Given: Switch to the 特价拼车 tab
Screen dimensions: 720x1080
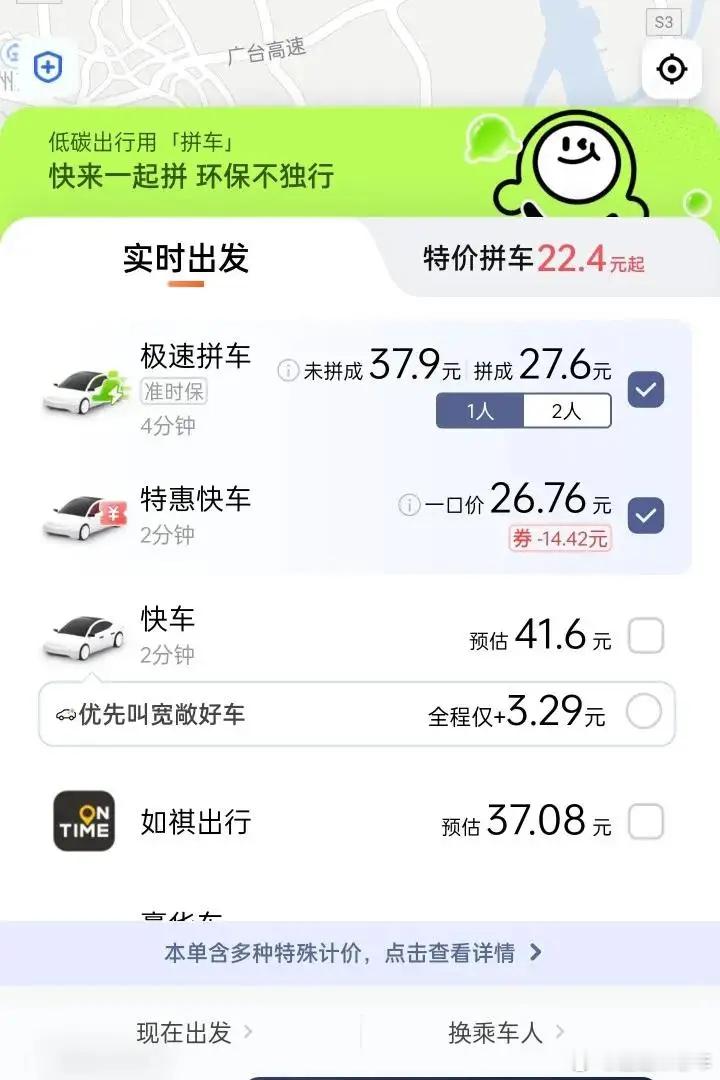Looking at the screenshot, I should [534, 259].
